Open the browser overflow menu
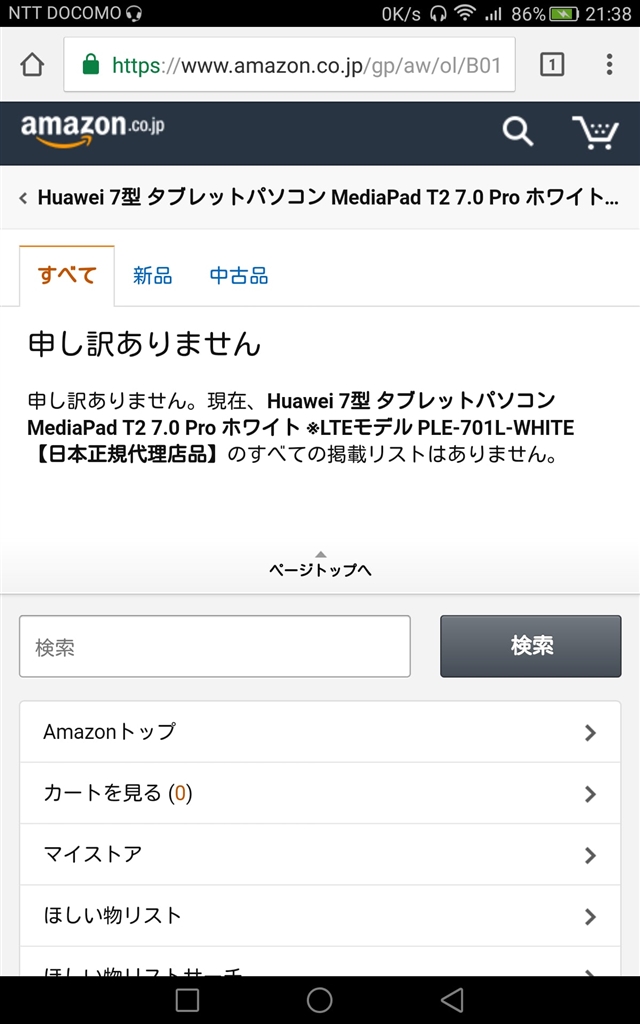640x1024 pixels. pyautogui.click(x=609, y=65)
